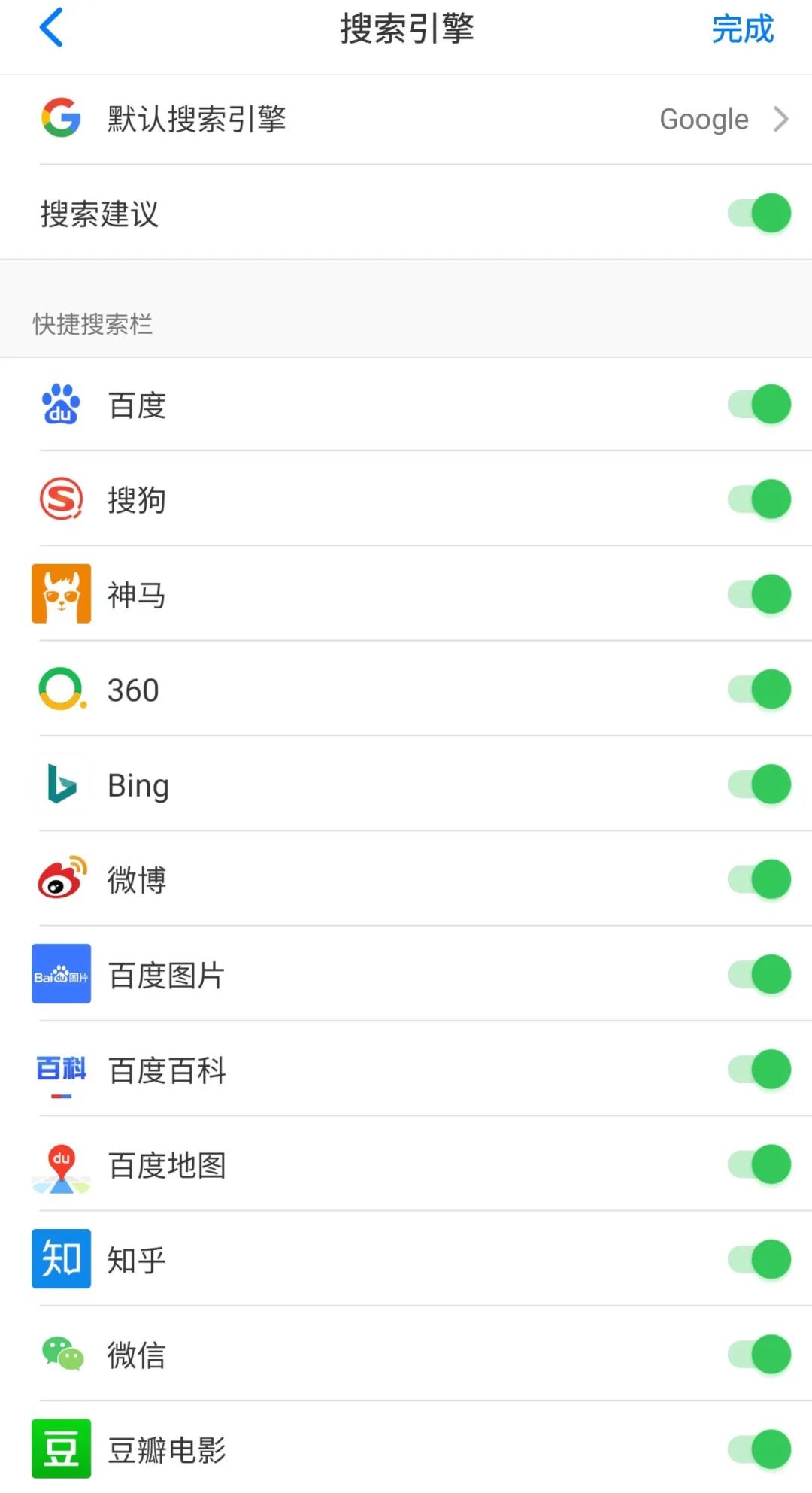Image resolution: width=812 pixels, height=1493 pixels.
Task: Select the Zhihu blue icon
Action: (61, 1259)
